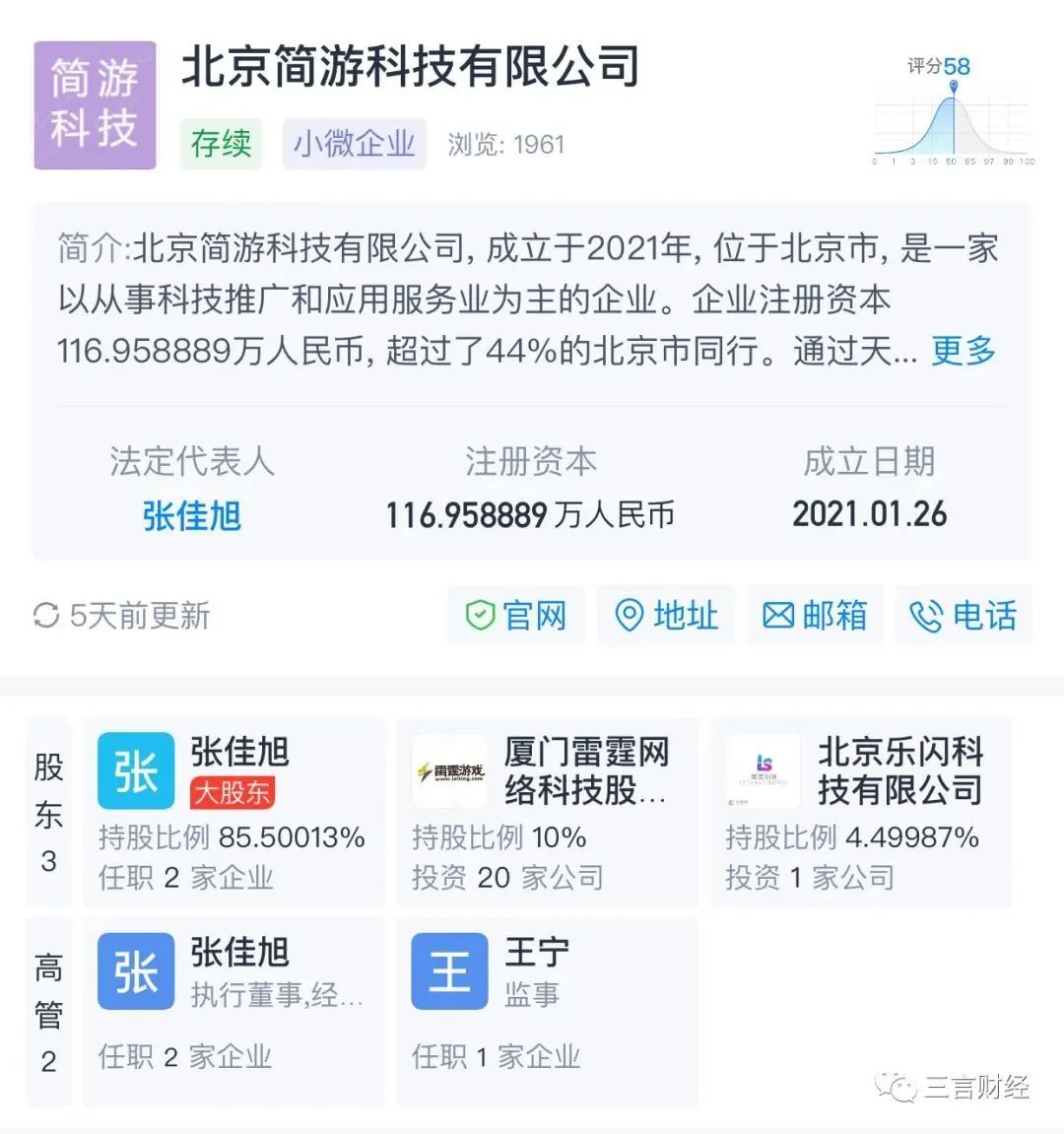
Task: Open shareholder 厦门雷霆网络科技股 card
Action: click(x=547, y=811)
